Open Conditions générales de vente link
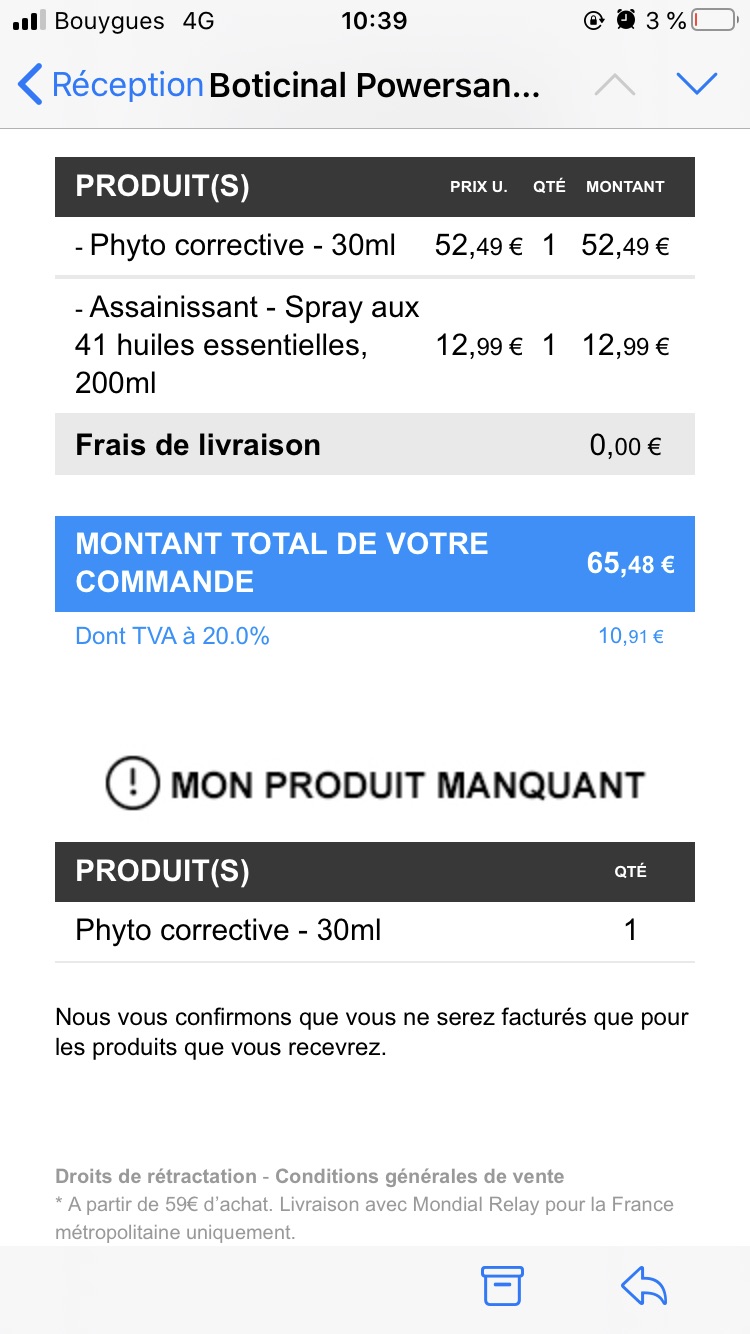This screenshot has width=750, height=1334. pos(420,1176)
